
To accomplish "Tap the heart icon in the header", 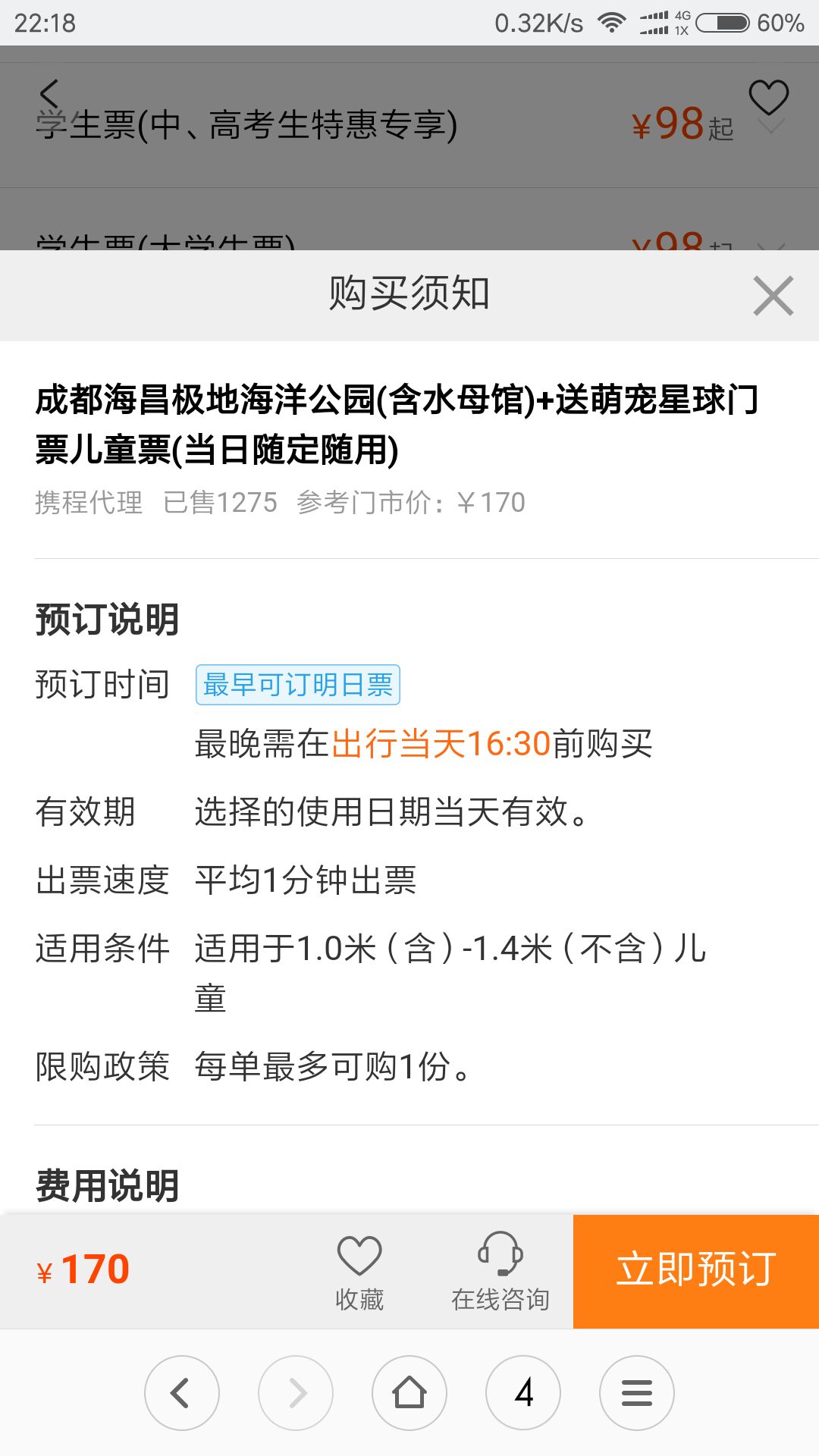I will point(768,97).
